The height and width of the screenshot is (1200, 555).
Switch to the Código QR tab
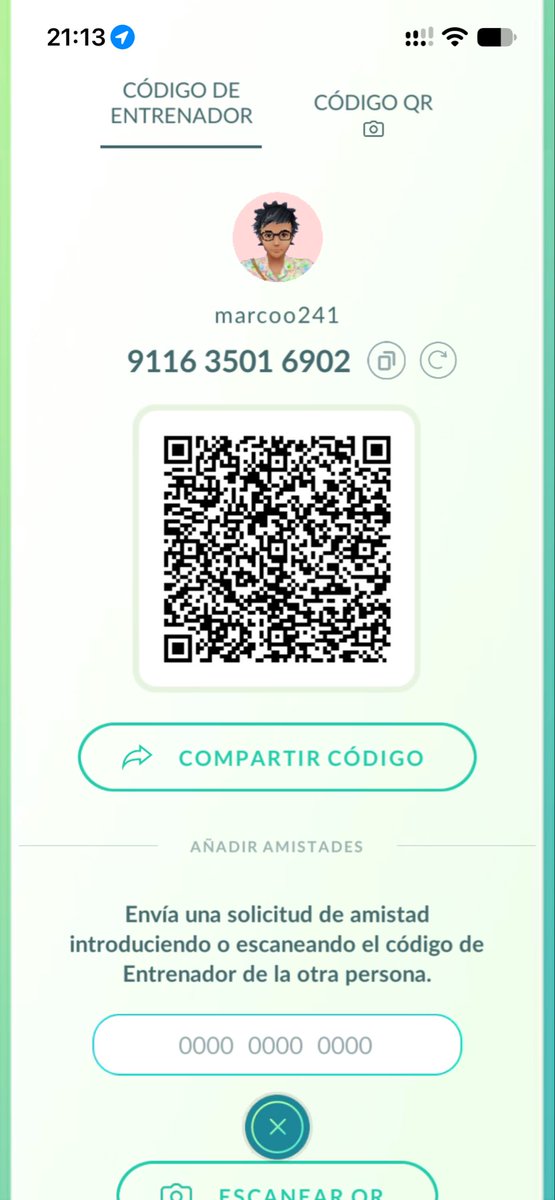click(373, 114)
